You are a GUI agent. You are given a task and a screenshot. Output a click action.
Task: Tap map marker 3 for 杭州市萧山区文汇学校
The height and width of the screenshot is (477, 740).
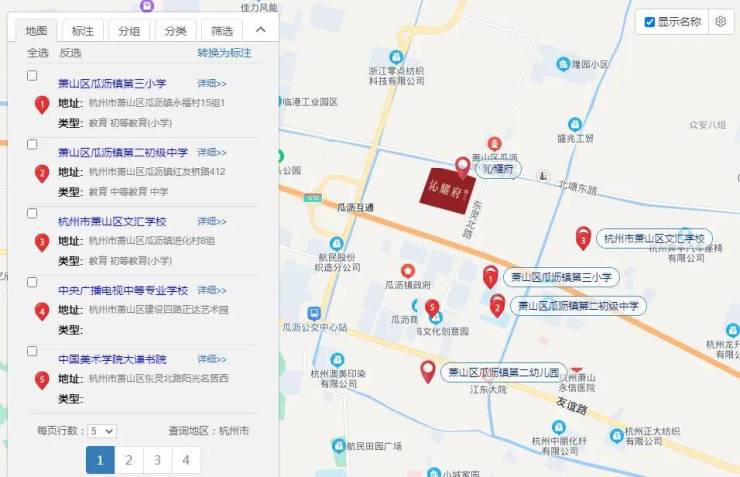point(583,237)
